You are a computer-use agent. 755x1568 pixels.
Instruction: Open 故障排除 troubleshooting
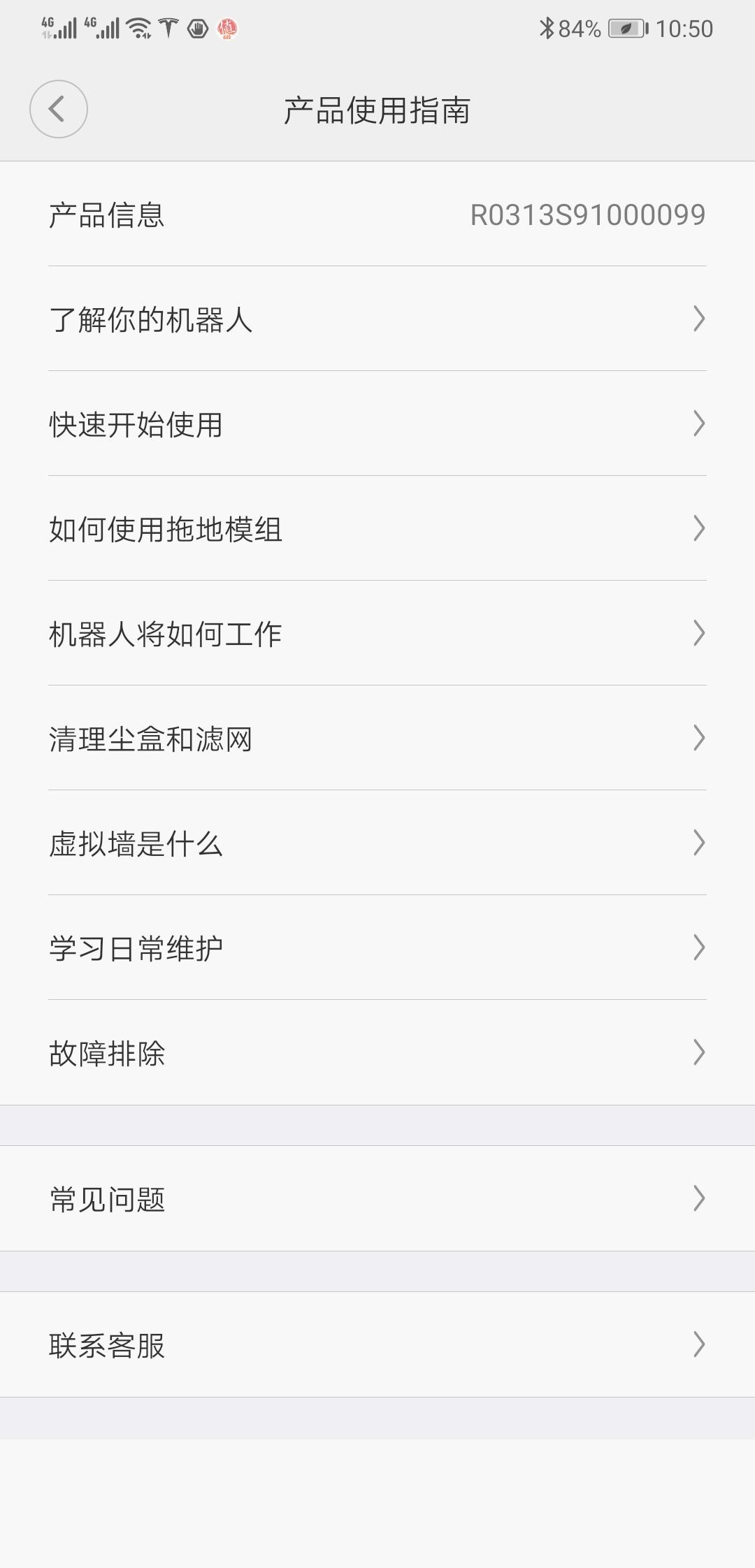pyautogui.click(x=377, y=1053)
